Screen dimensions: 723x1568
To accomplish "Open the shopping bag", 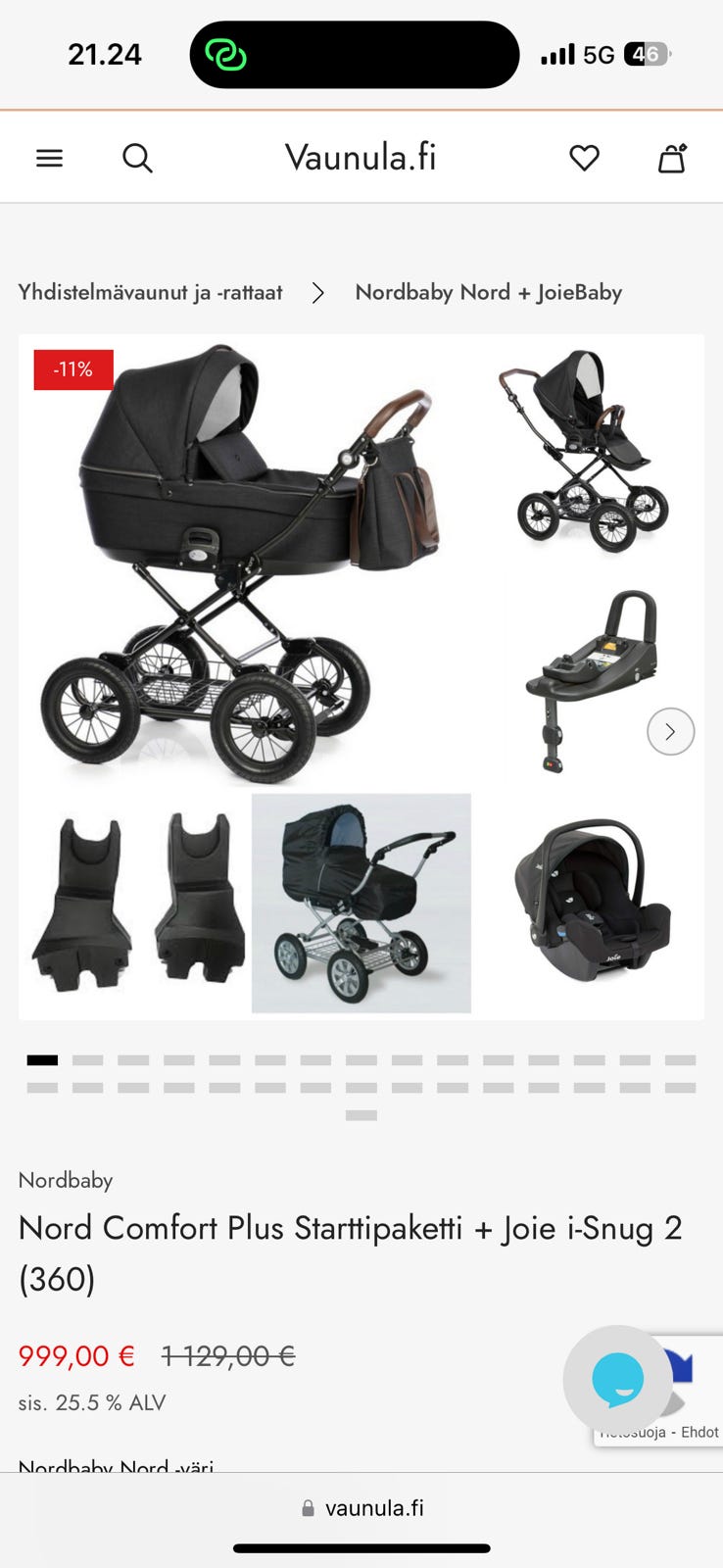I will tap(671, 158).
